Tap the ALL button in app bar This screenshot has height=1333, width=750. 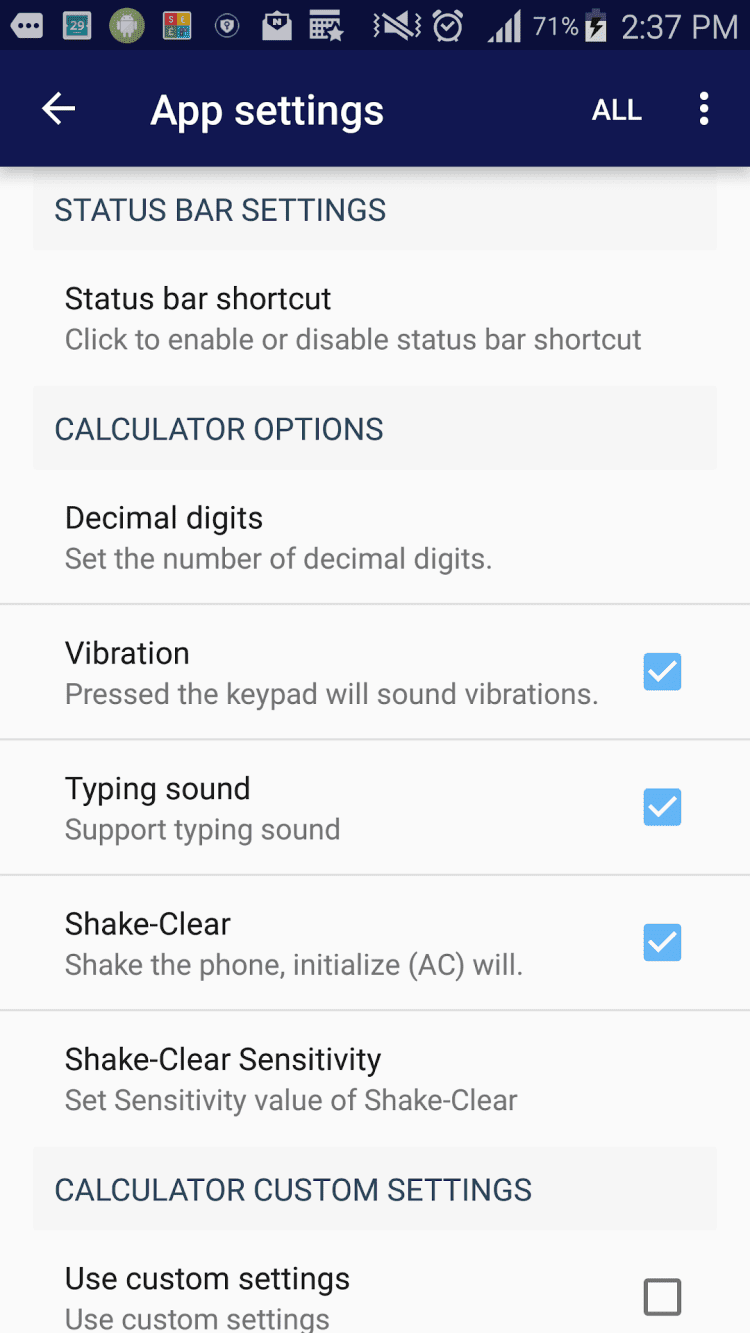(616, 110)
